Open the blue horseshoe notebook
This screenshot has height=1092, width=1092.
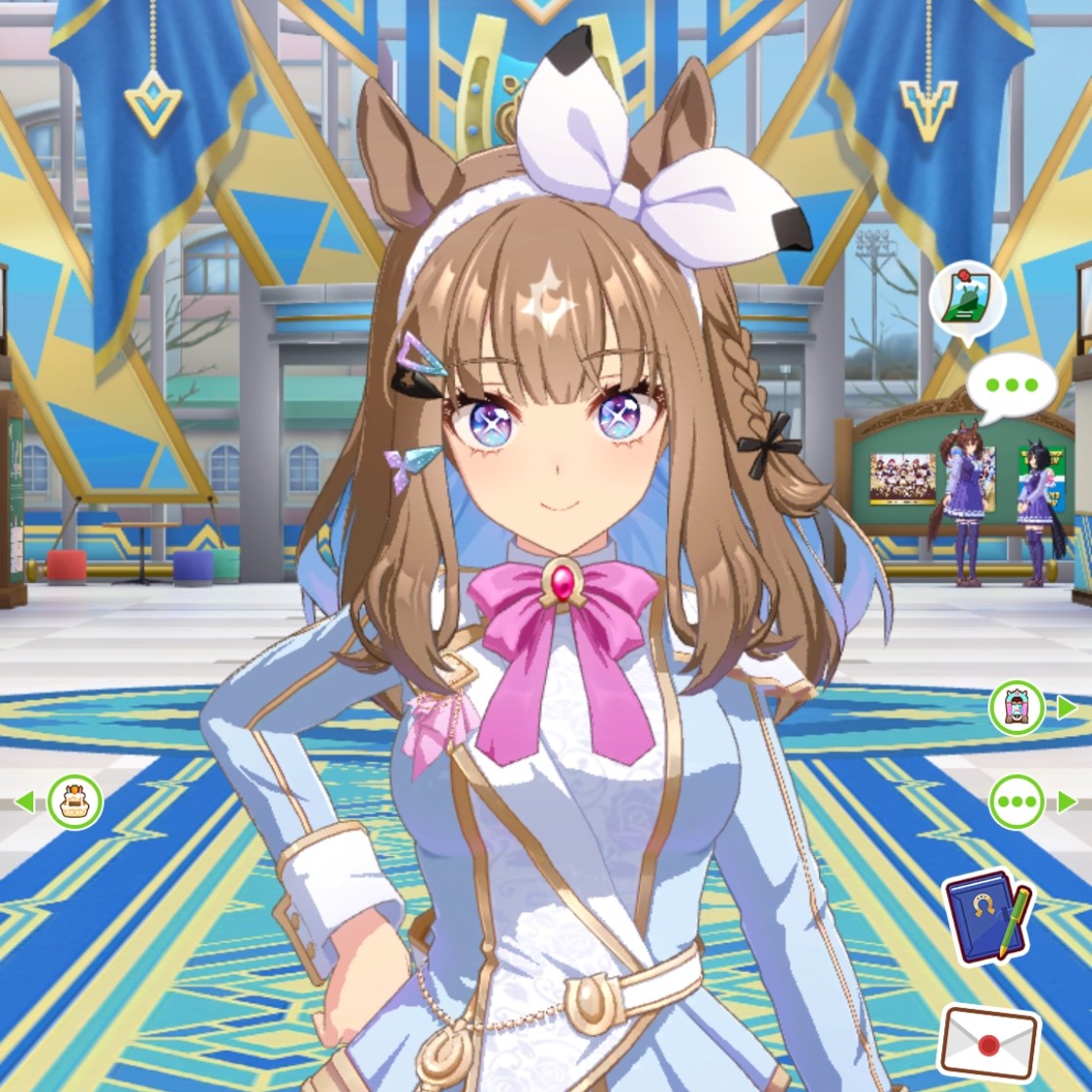click(985, 917)
